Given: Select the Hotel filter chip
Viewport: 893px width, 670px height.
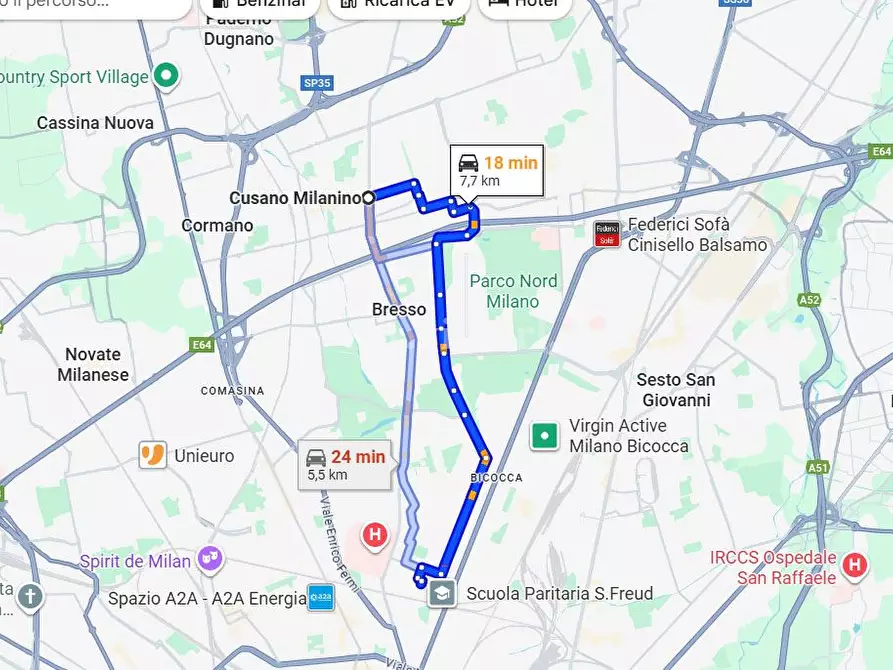Looking at the screenshot, I should tap(524, 4).
